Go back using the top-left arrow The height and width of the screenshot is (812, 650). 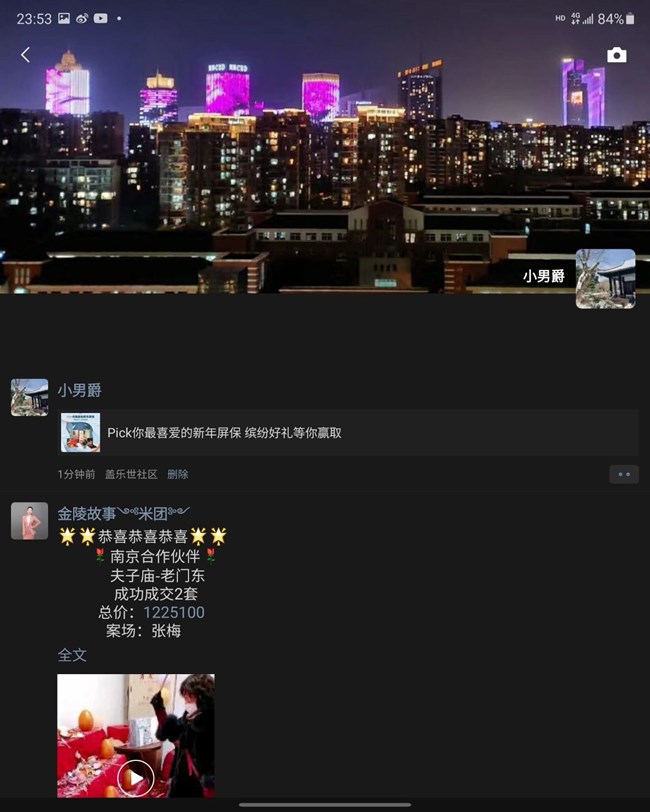click(26, 55)
